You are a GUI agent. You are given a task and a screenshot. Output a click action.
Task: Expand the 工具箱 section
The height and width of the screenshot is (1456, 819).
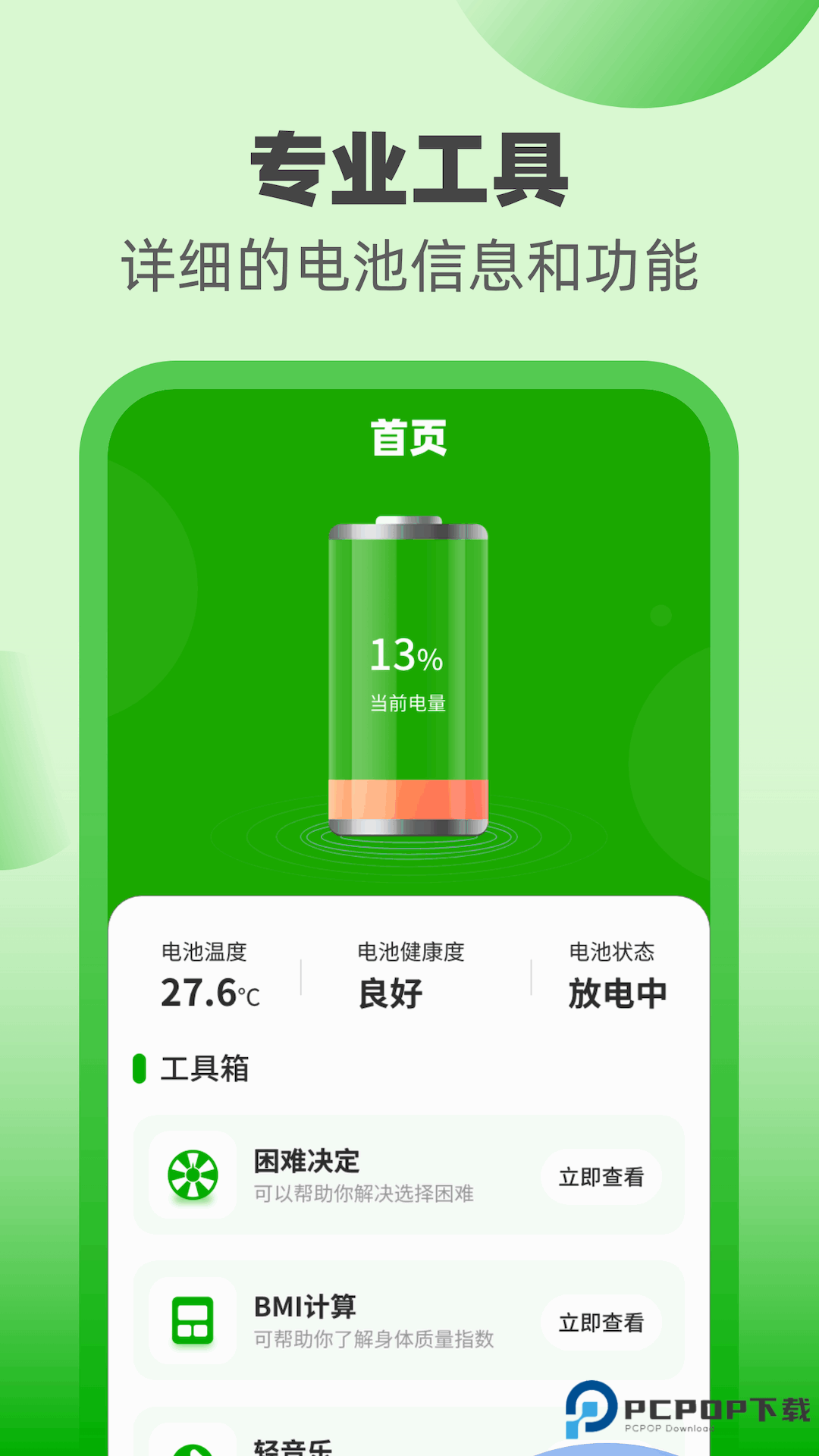point(202,1069)
